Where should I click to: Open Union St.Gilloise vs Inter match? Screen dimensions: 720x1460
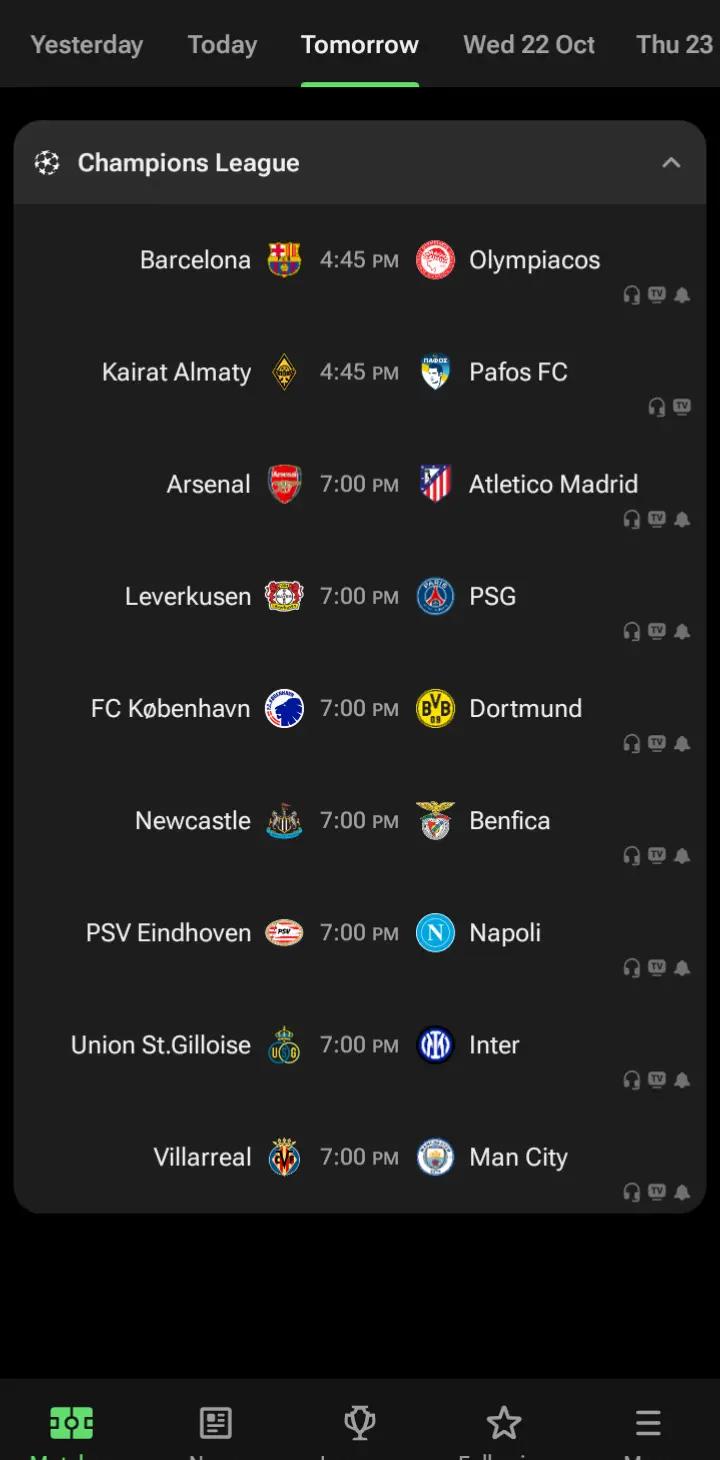(x=359, y=1045)
